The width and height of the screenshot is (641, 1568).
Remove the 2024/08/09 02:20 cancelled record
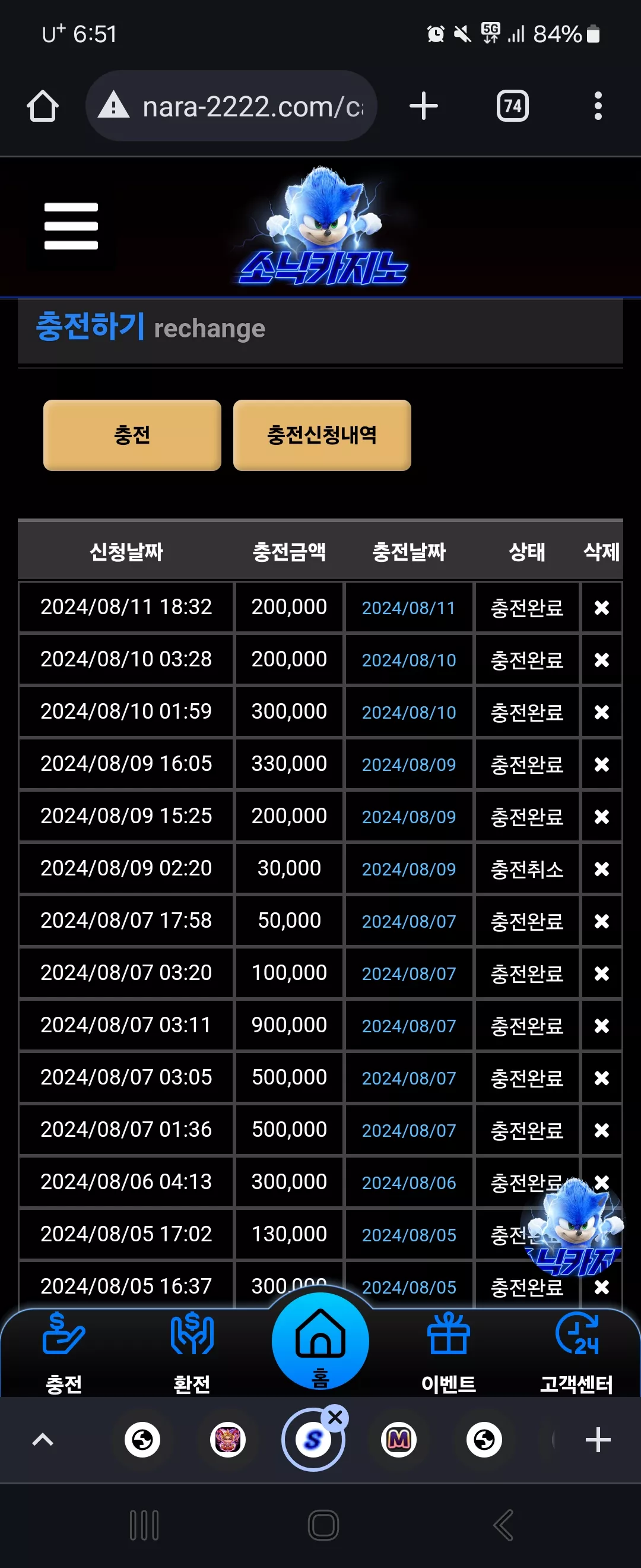pos(601,868)
